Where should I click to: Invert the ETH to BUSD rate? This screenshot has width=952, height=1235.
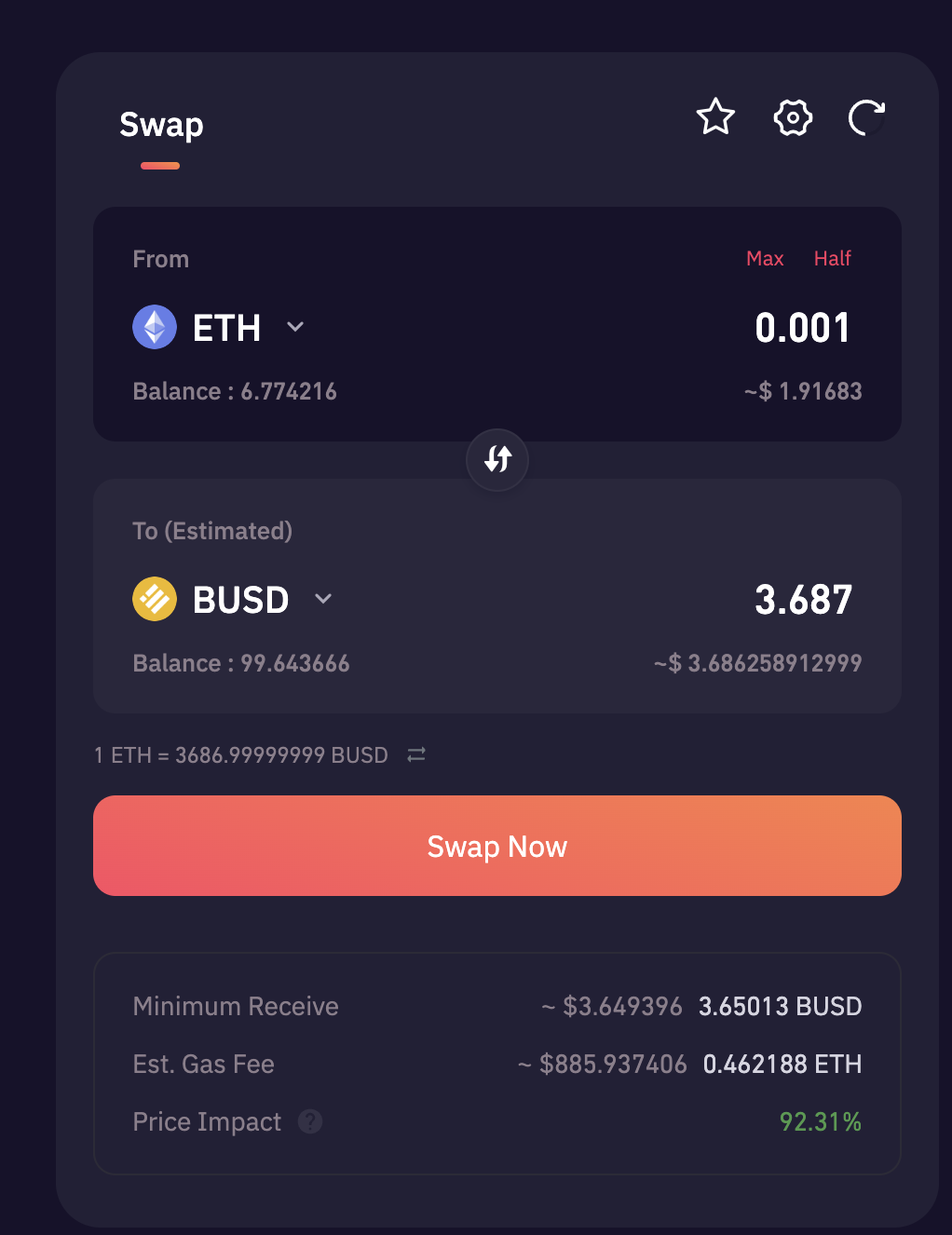point(416,754)
